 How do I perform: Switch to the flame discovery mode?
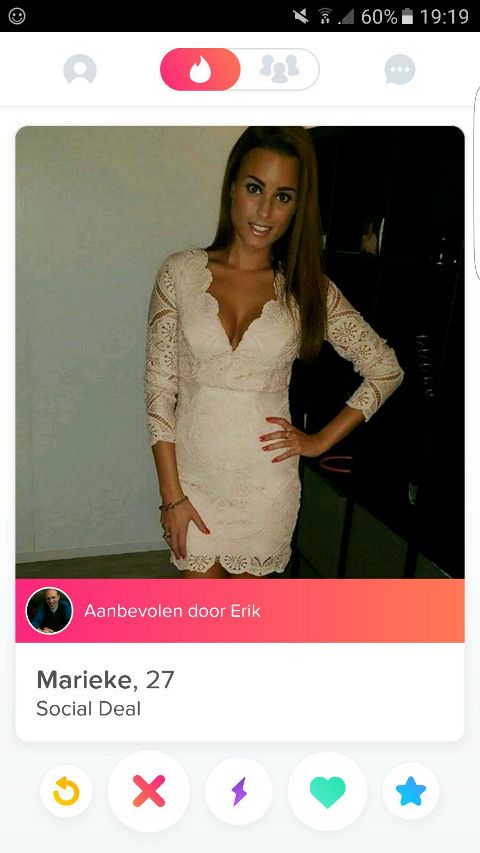coord(200,70)
